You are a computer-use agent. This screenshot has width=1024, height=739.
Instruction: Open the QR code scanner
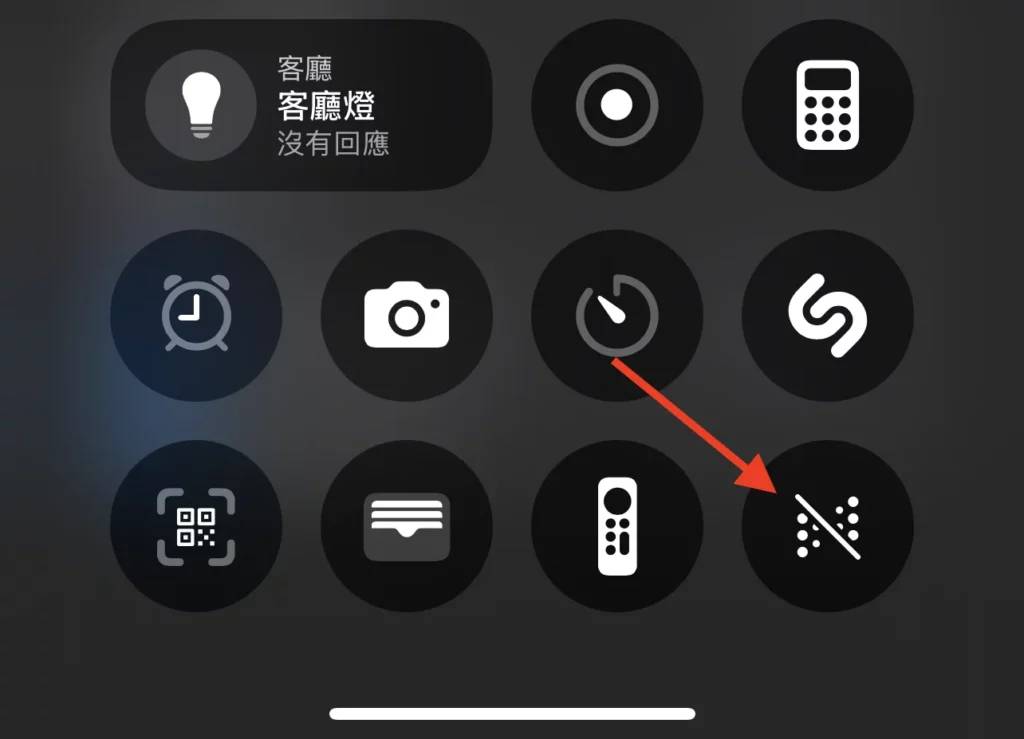(x=196, y=526)
